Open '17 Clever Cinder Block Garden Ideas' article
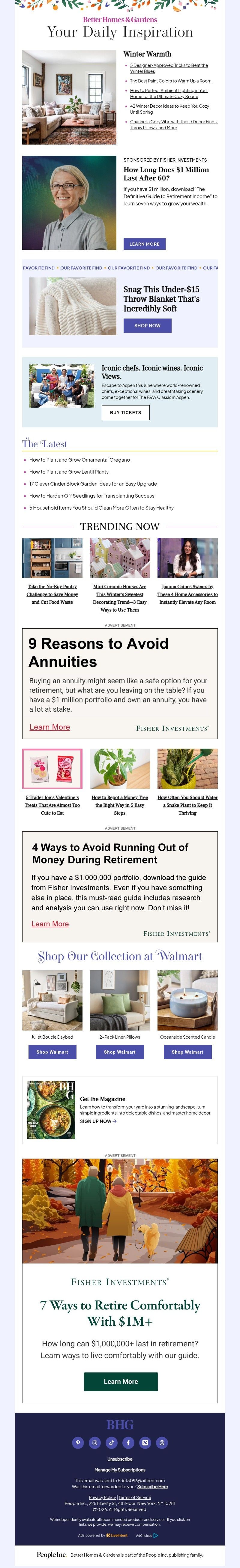The height and width of the screenshot is (1568, 240). 93,484
